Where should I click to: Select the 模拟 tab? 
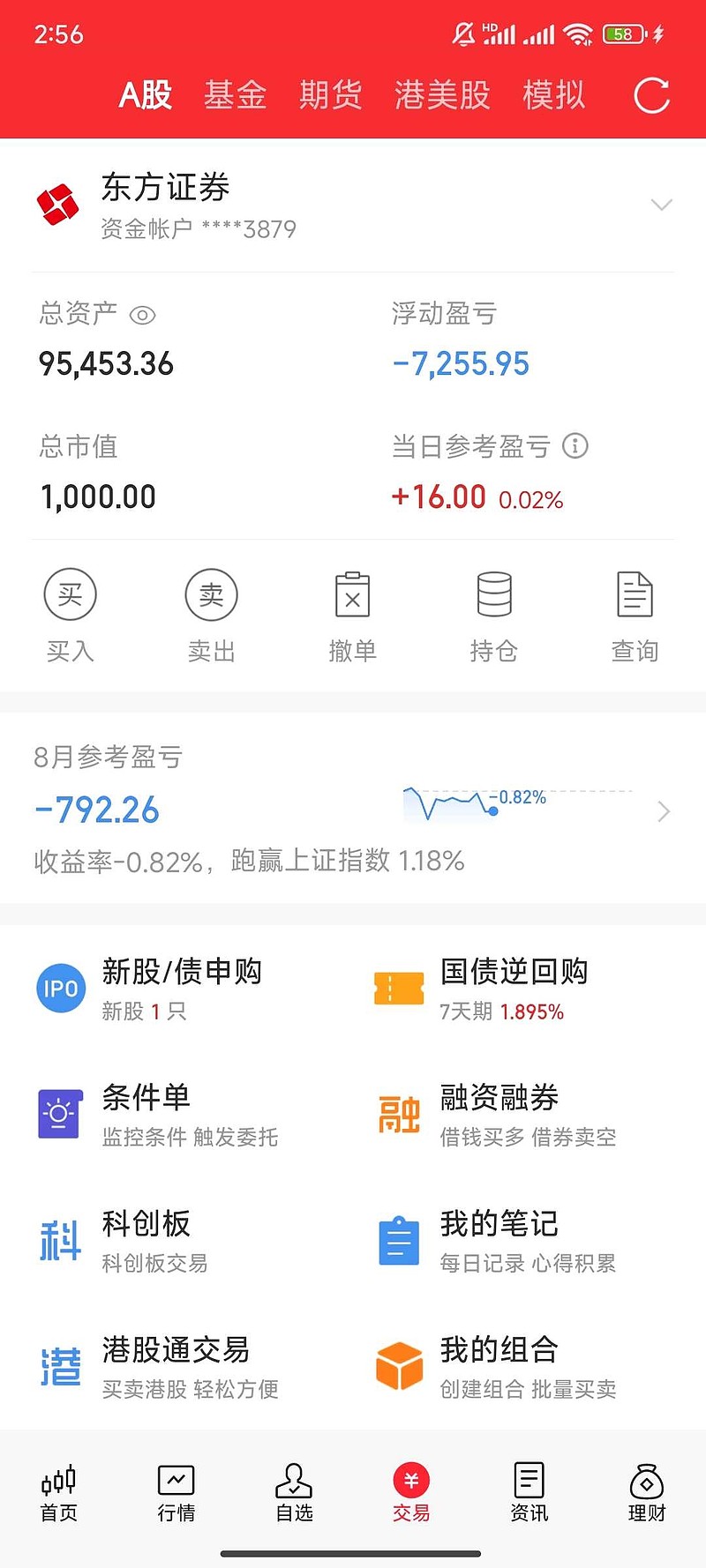[554, 94]
